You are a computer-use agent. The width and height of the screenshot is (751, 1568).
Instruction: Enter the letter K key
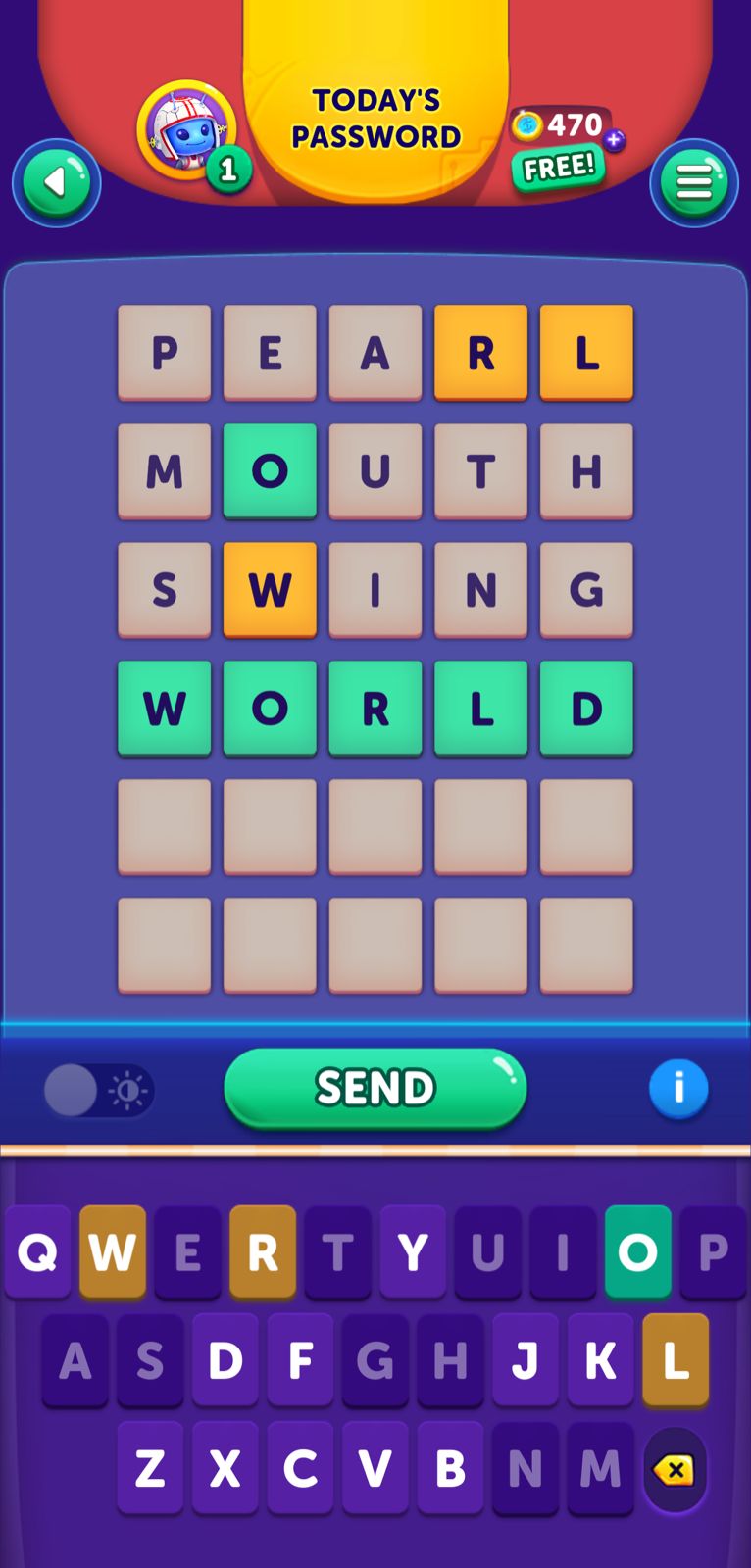tap(600, 1360)
